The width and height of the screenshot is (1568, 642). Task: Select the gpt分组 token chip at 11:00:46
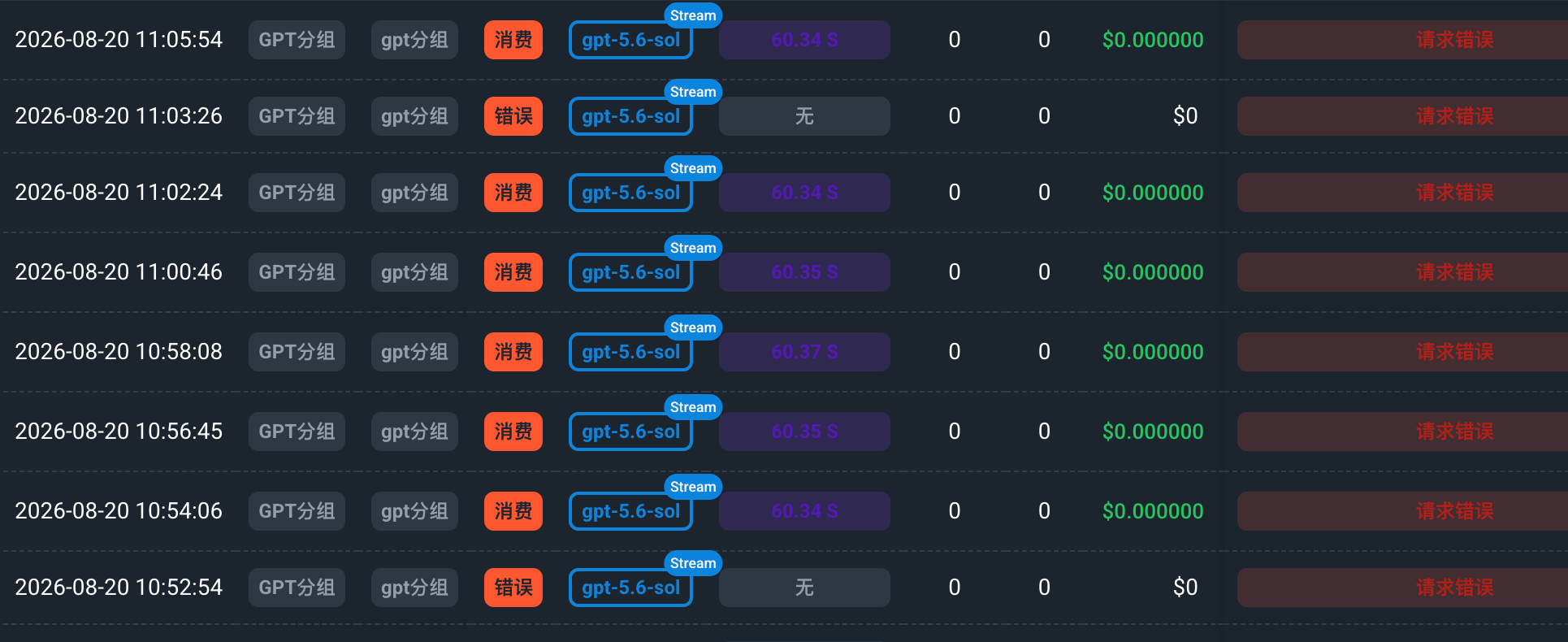click(414, 272)
